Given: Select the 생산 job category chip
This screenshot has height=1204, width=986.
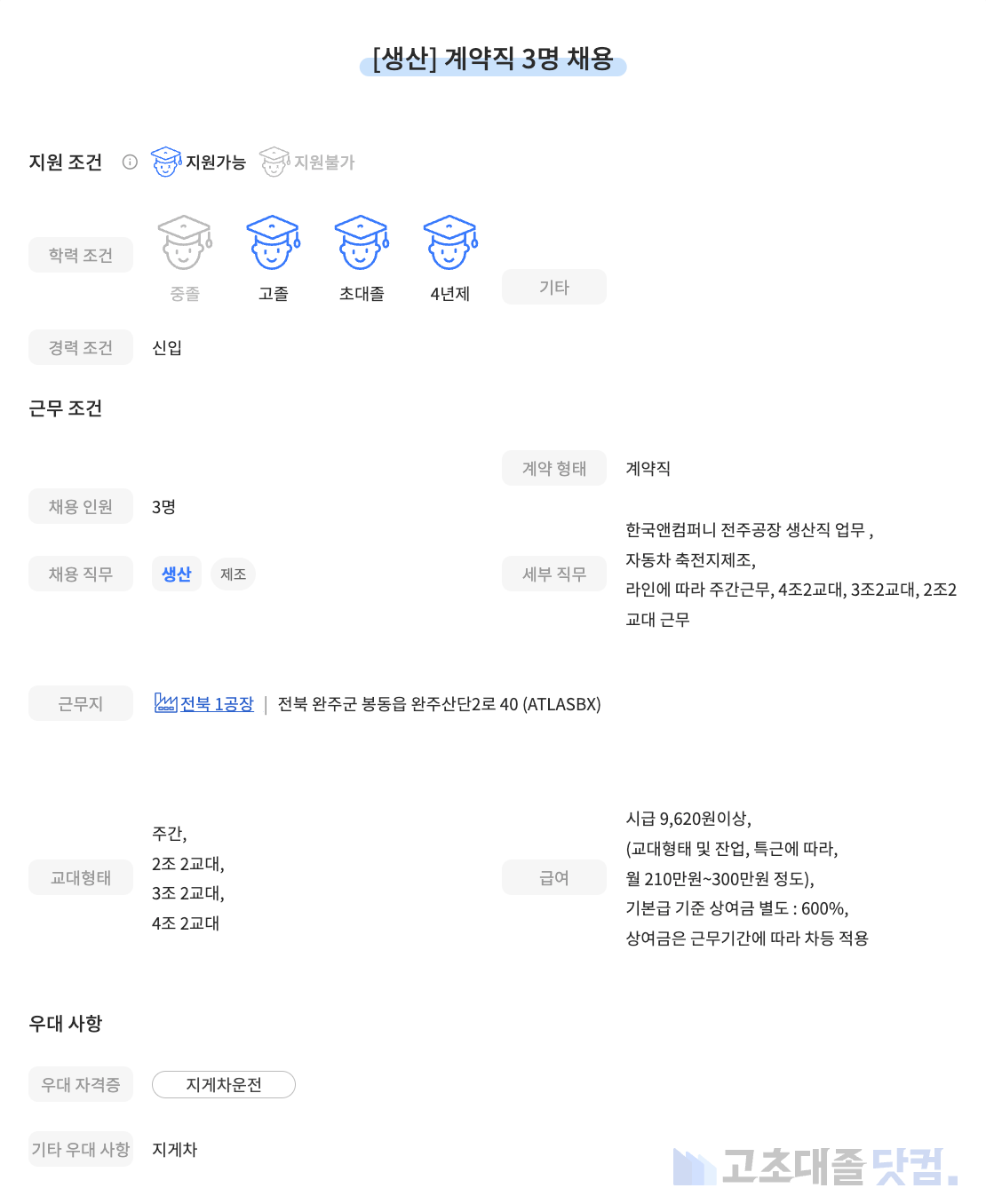Looking at the screenshot, I should pos(177,574).
